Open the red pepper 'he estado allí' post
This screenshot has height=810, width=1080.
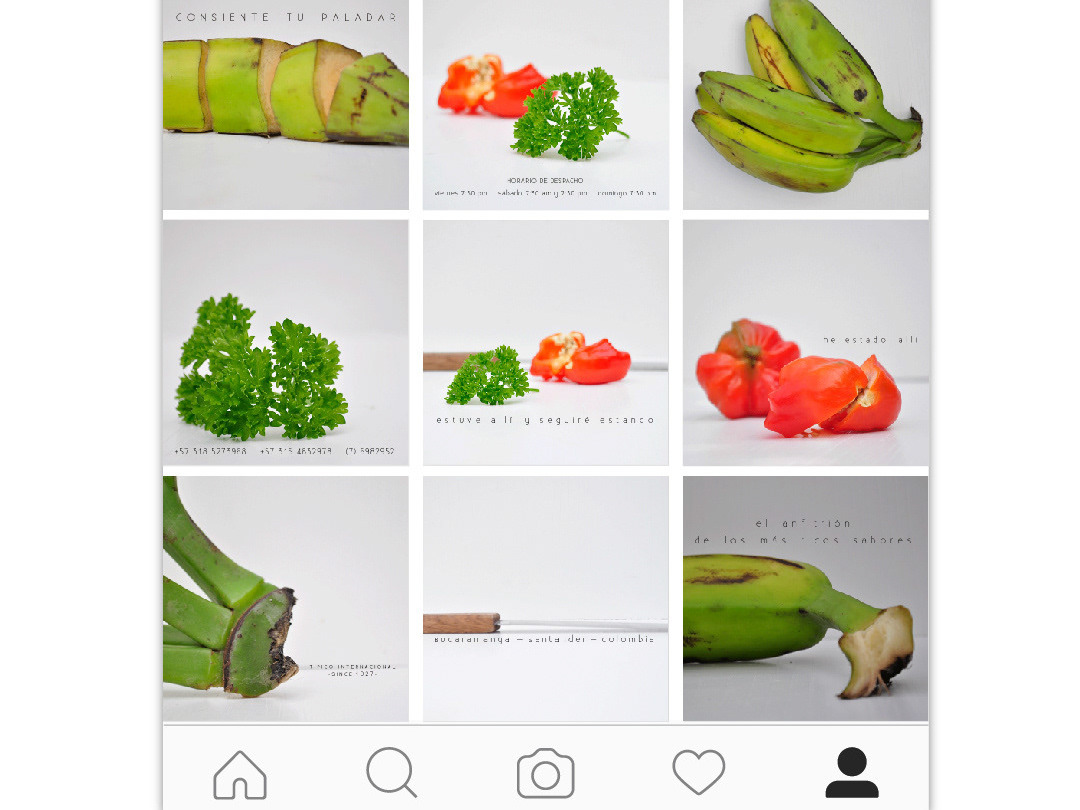(805, 343)
